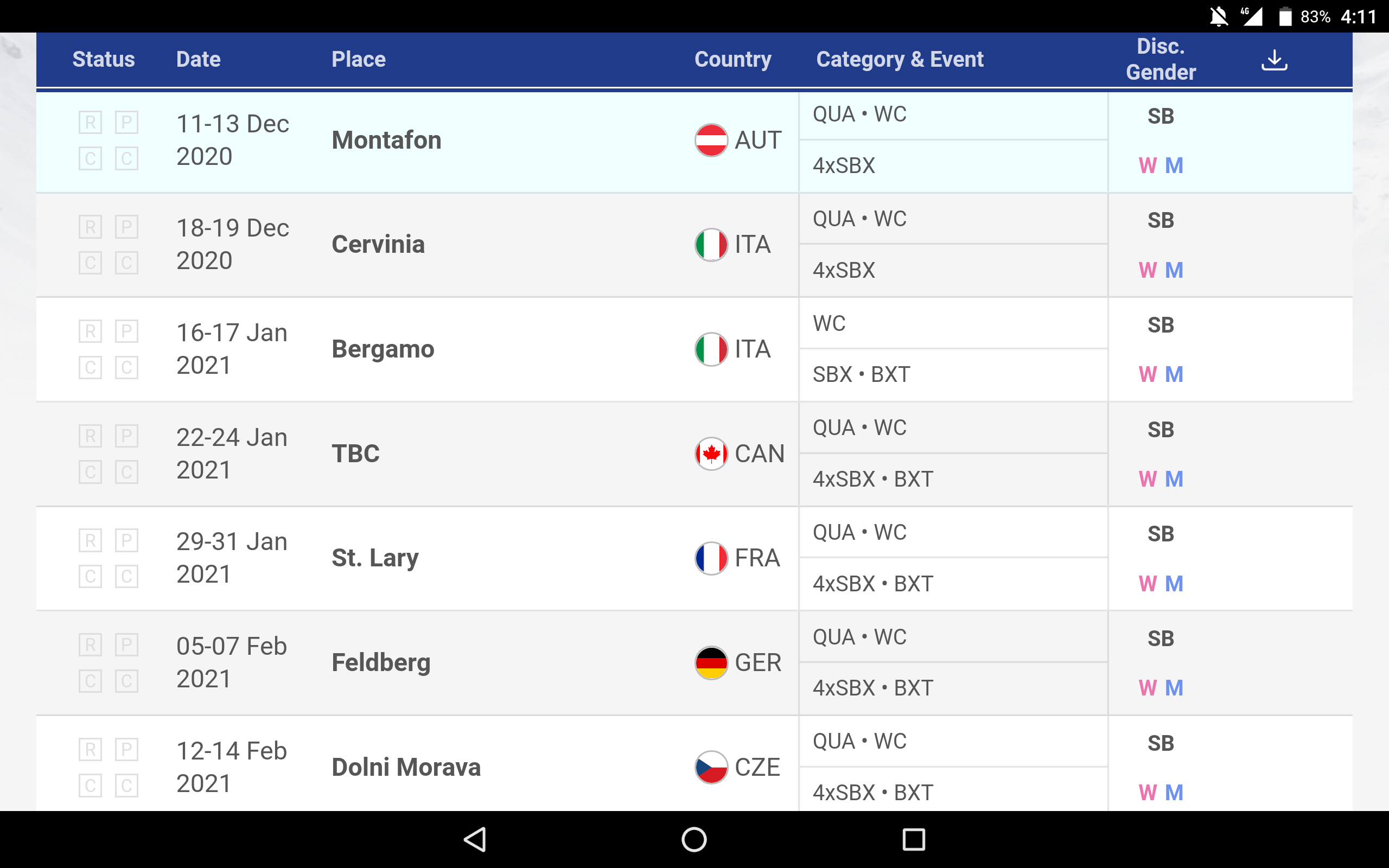The height and width of the screenshot is (868, 1389).
Task: Open the TBC Canada event row
Action: coord(356,454)
